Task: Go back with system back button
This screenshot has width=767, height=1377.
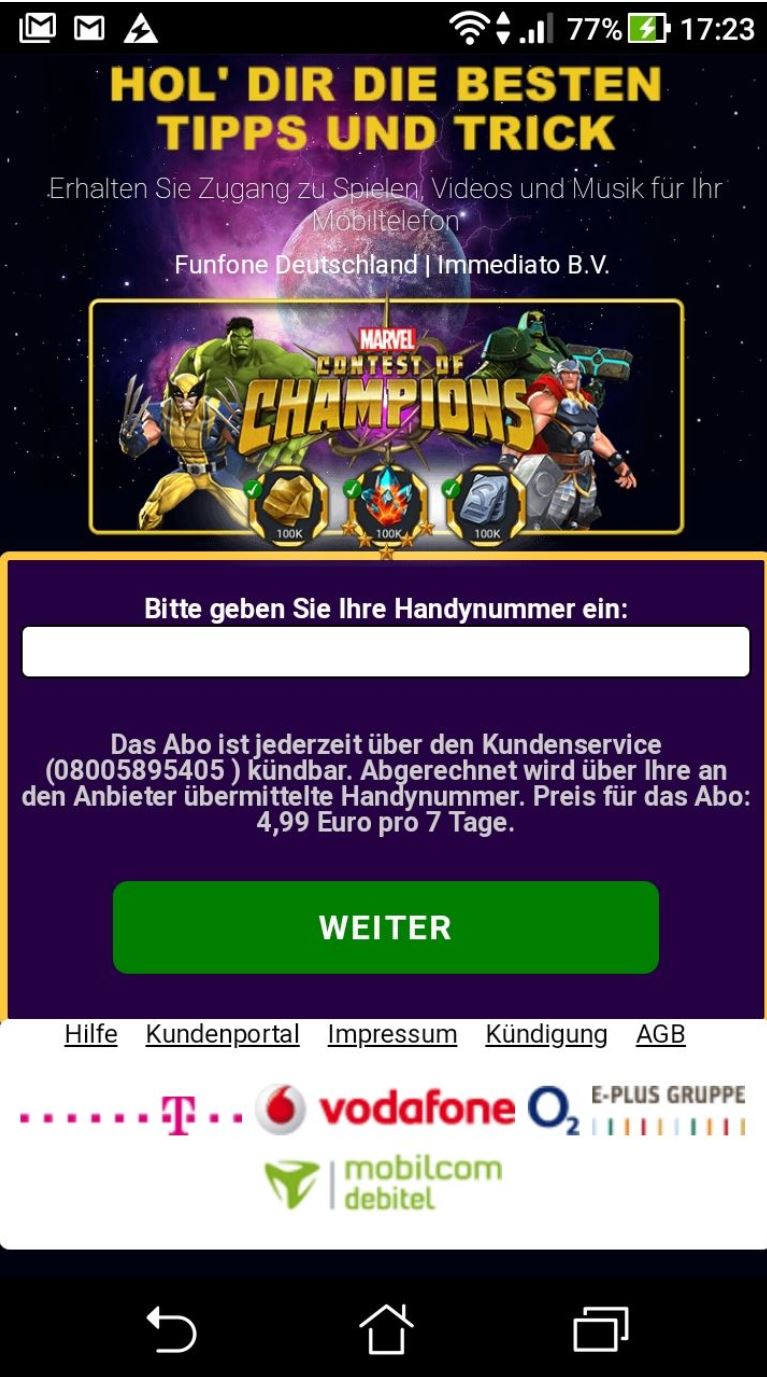Action: pos(171,1329)
